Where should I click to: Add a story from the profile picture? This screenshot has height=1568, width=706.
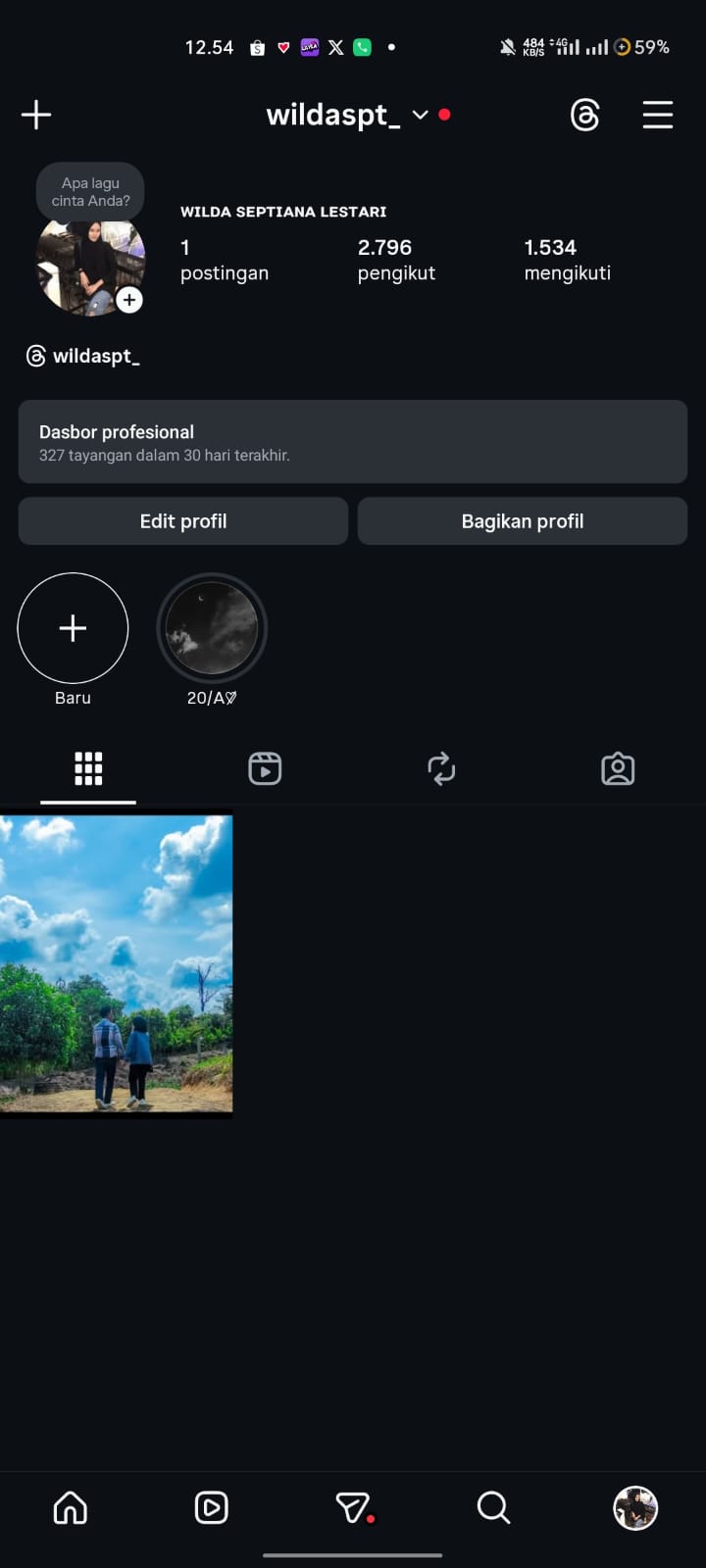tap(128, 300)
